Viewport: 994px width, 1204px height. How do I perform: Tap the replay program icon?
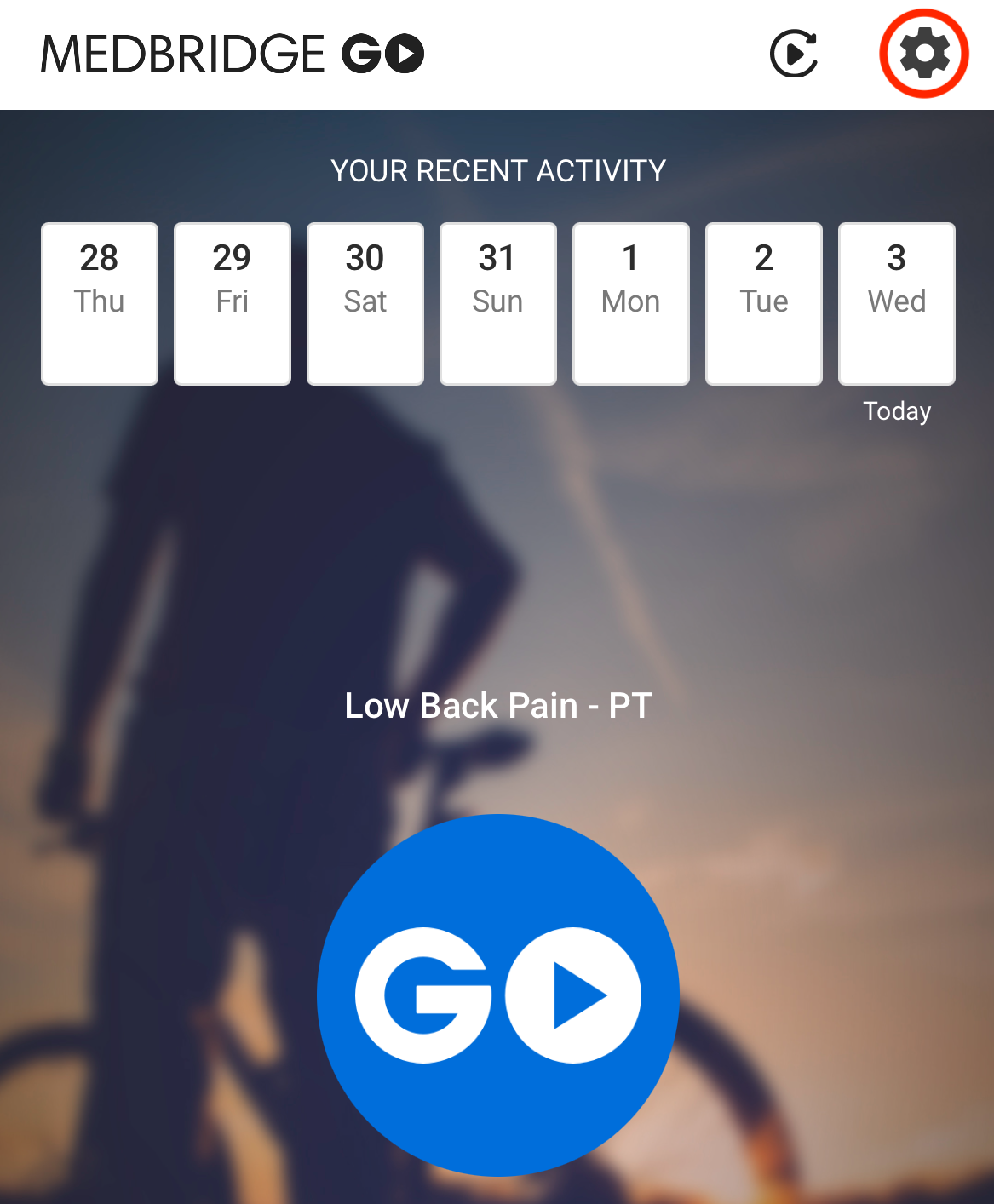coord(793,54)
